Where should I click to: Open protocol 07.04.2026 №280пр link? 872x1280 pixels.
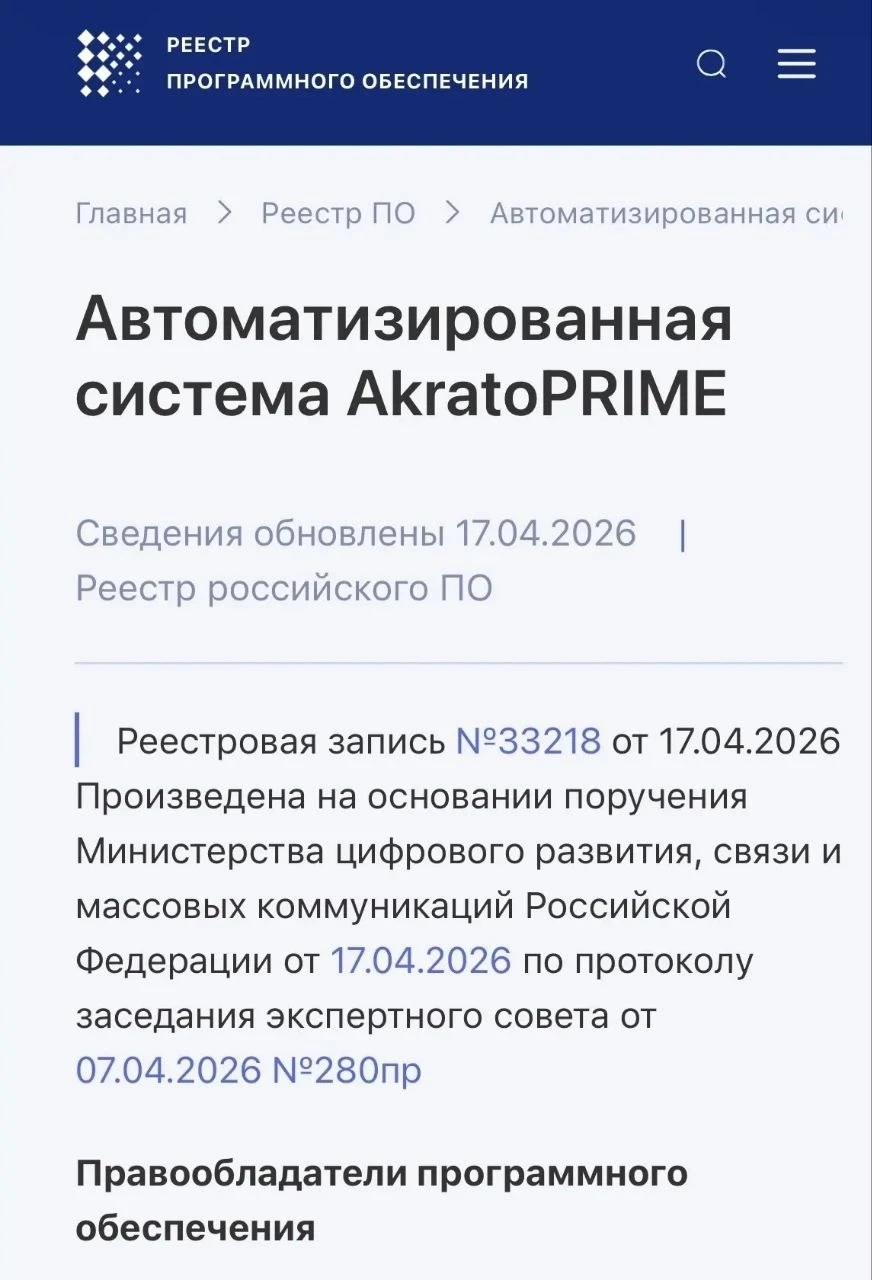pos(249,1070)
